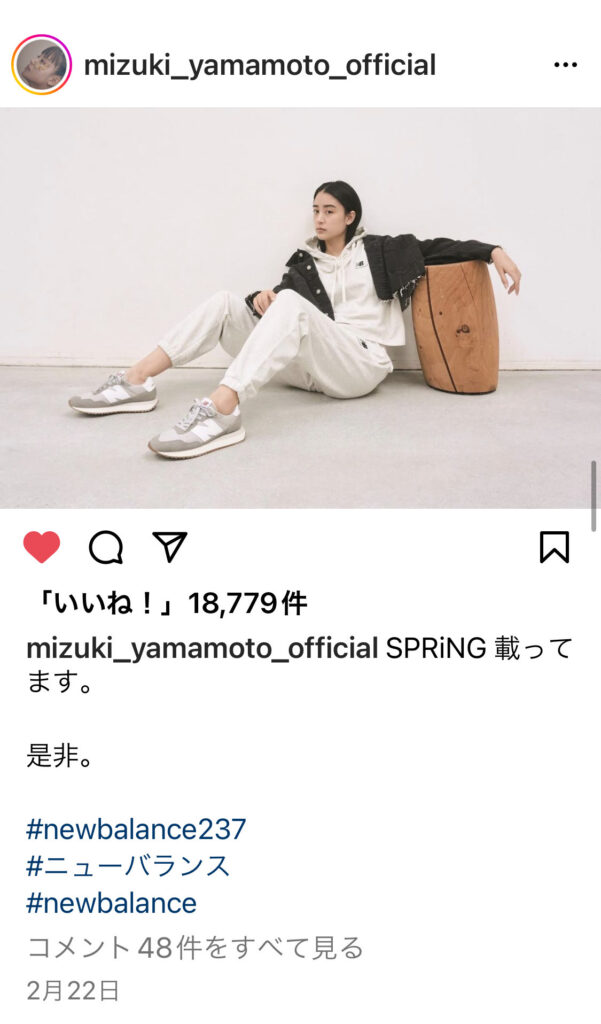Viewport: 601px width, 1024px height.
Task: Open the #ニューバランス hashtag
Action: (128, 866)
